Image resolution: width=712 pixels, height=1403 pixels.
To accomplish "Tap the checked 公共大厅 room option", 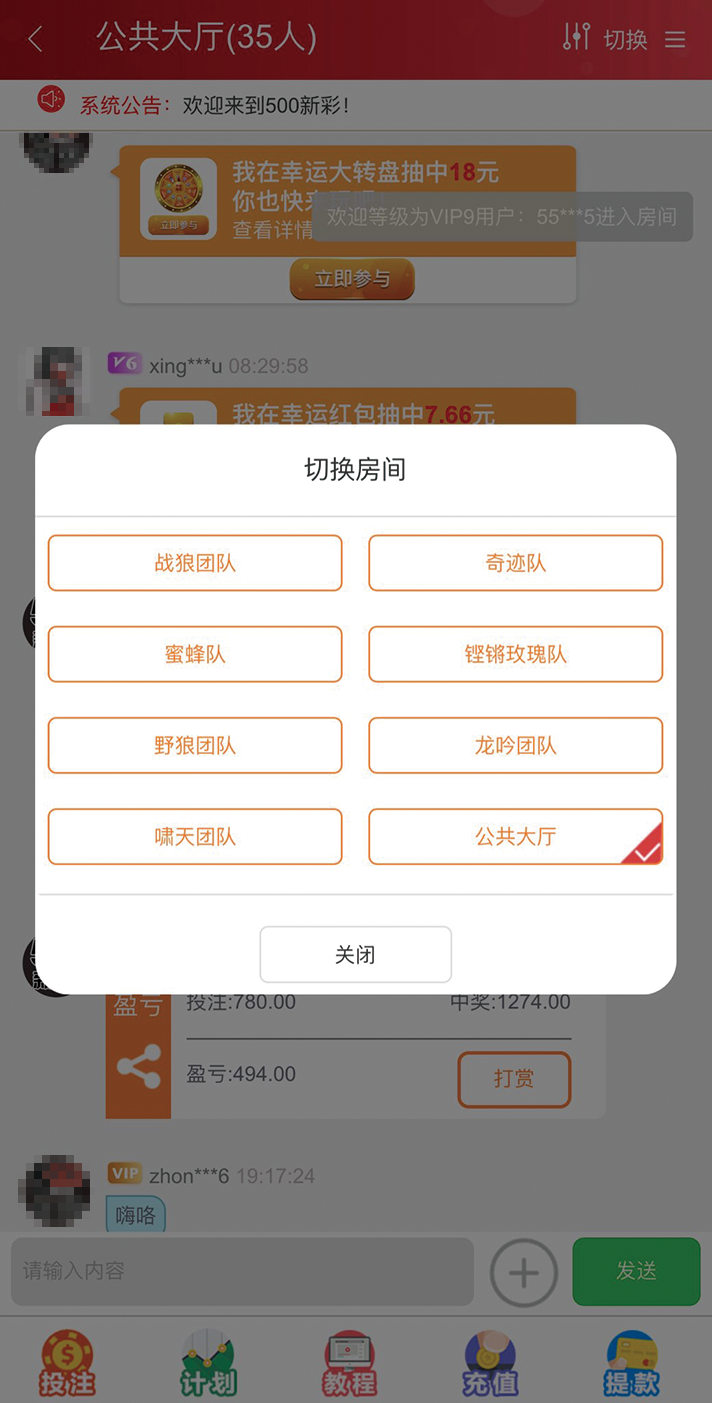I will point(515,836).
